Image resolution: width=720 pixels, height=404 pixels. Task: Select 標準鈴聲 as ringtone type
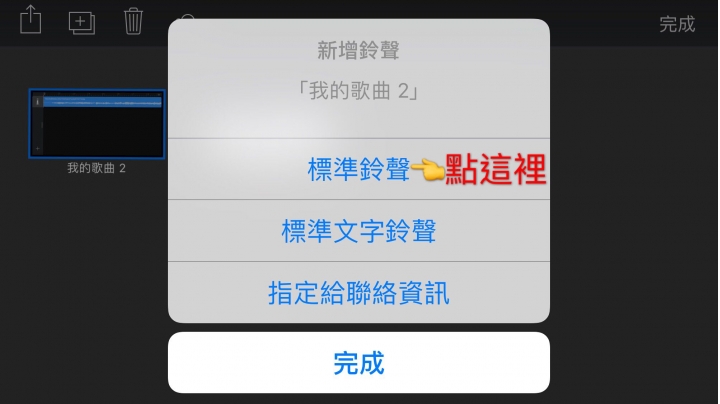358,170
